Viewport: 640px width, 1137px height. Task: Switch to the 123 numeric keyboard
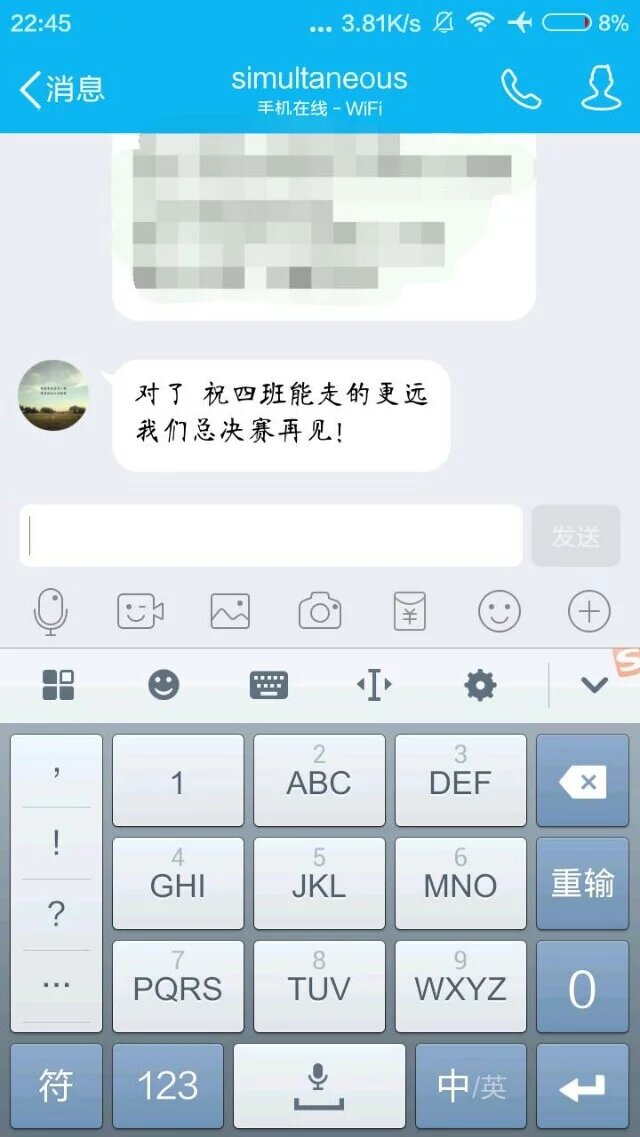point(168,1086)
